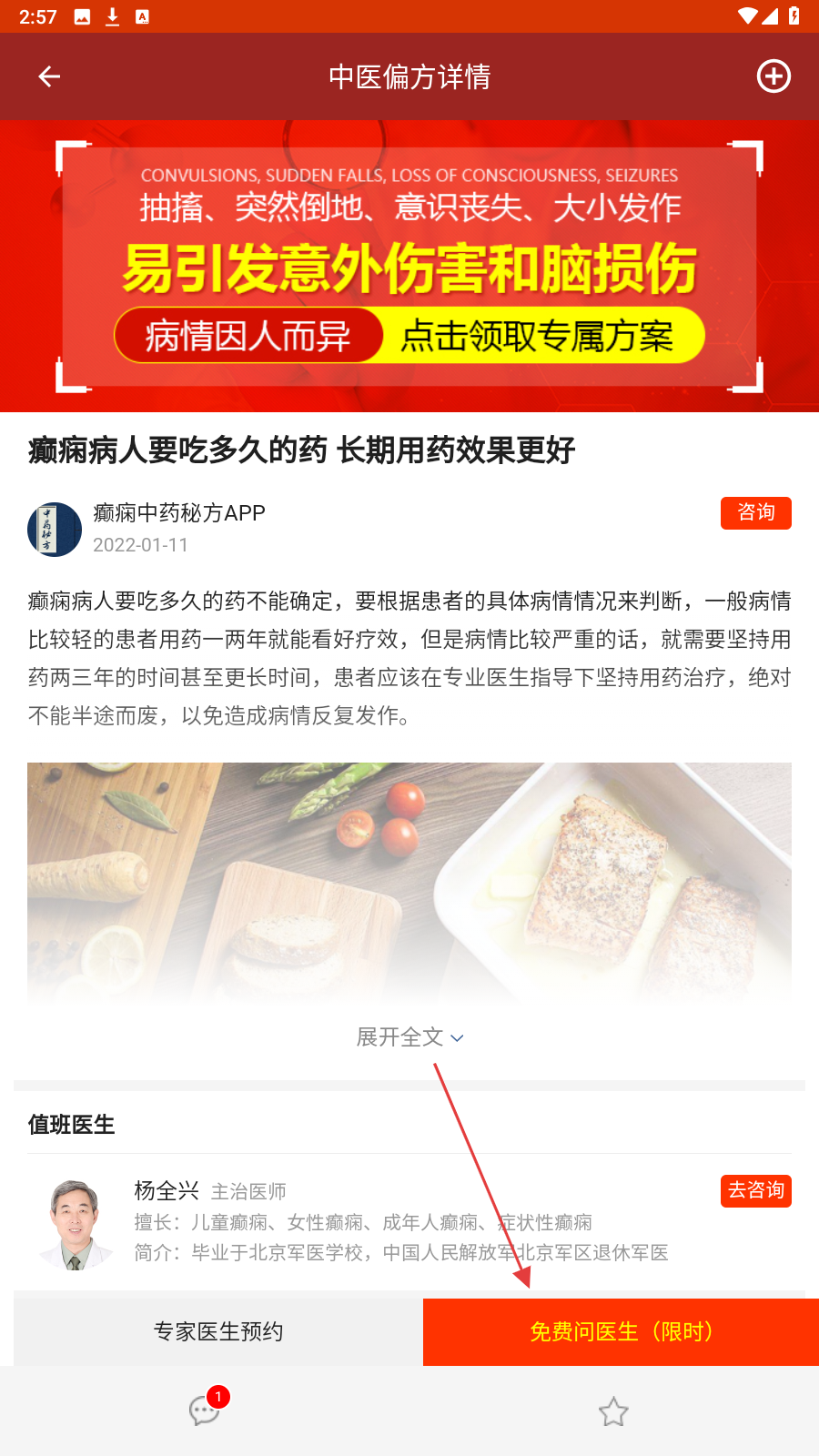This screenshot has height=1456, width=819.
Task: Tap 免费问医生（限时）
Action: click(x=621, y=1331)
